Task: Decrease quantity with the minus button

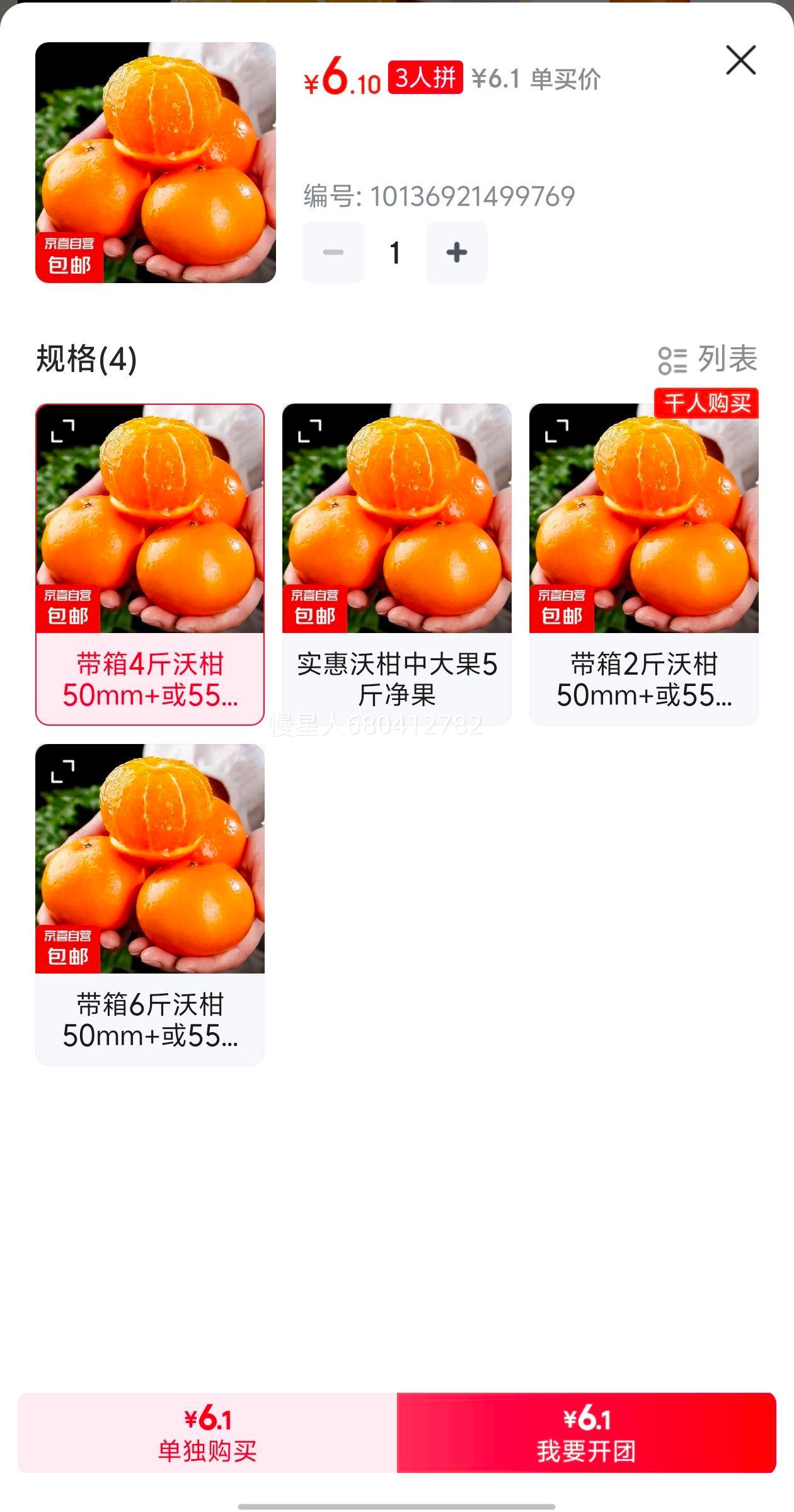Action: point(333,252)
